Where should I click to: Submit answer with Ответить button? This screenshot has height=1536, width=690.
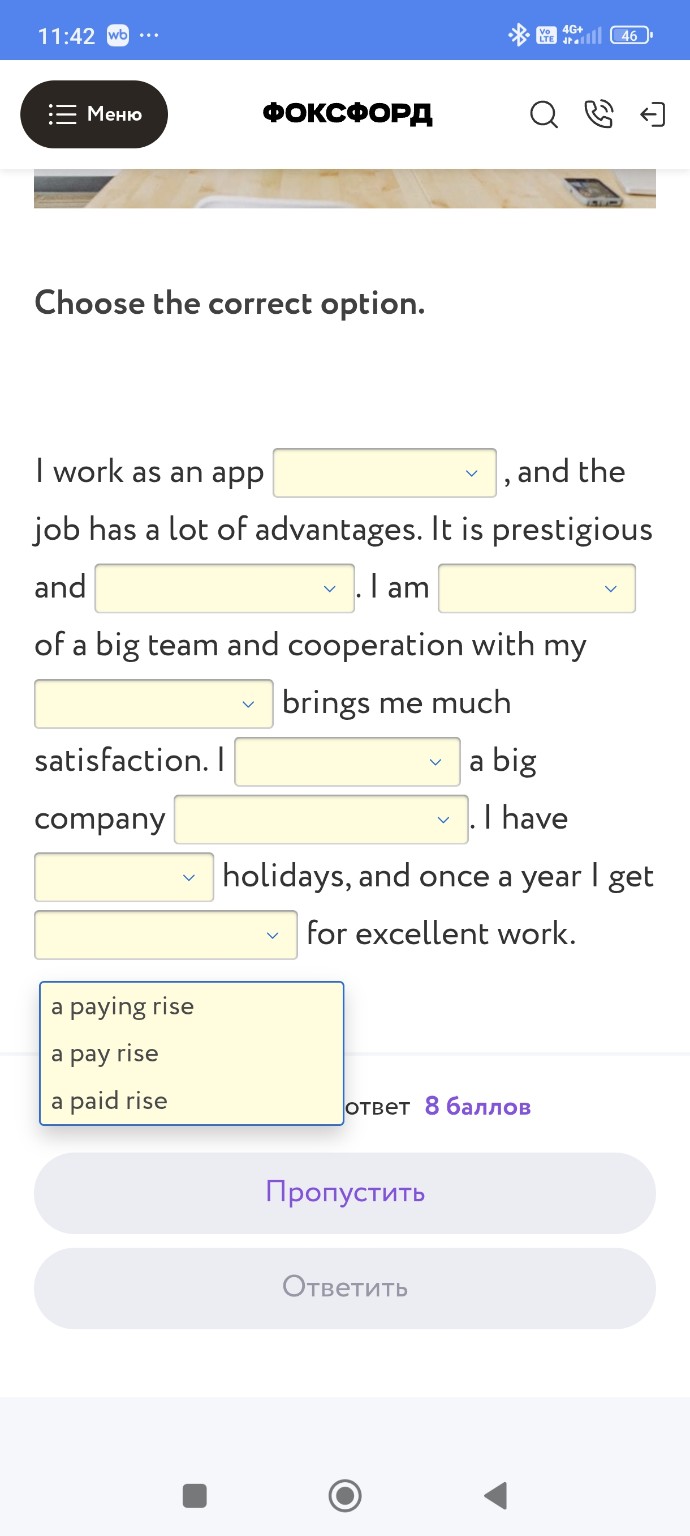click(x=345, y=1287)
